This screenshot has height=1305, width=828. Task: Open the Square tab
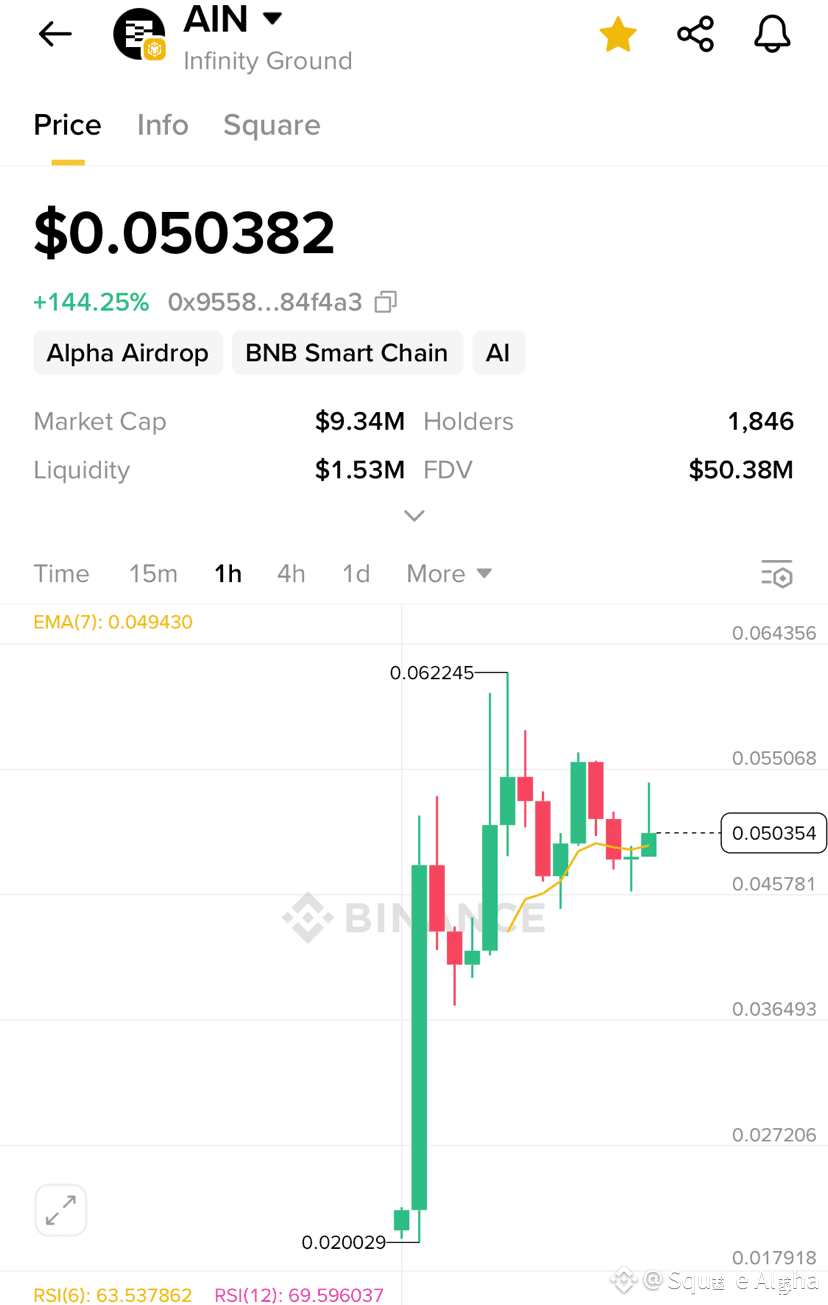click(x=271, y=125)
